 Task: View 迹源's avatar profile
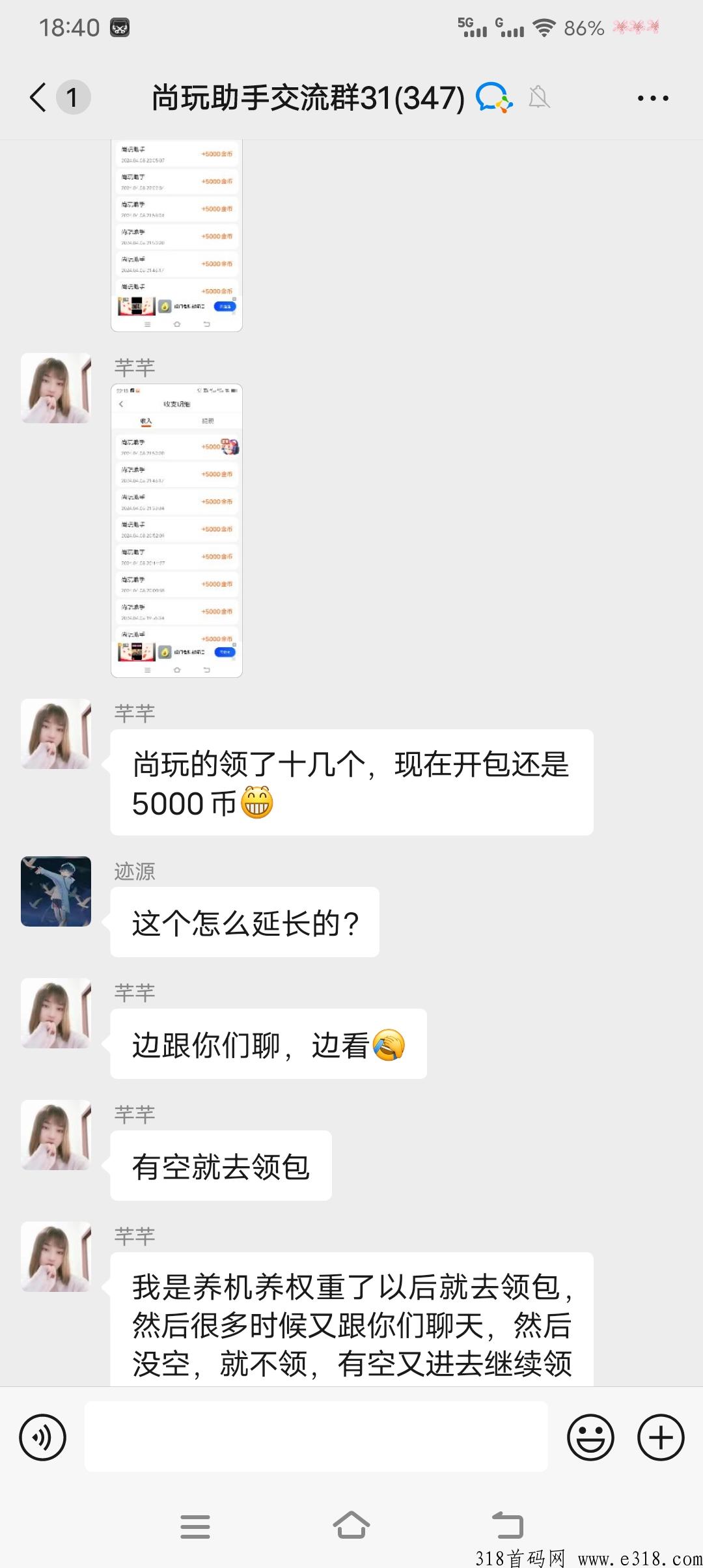click(56, 891)
